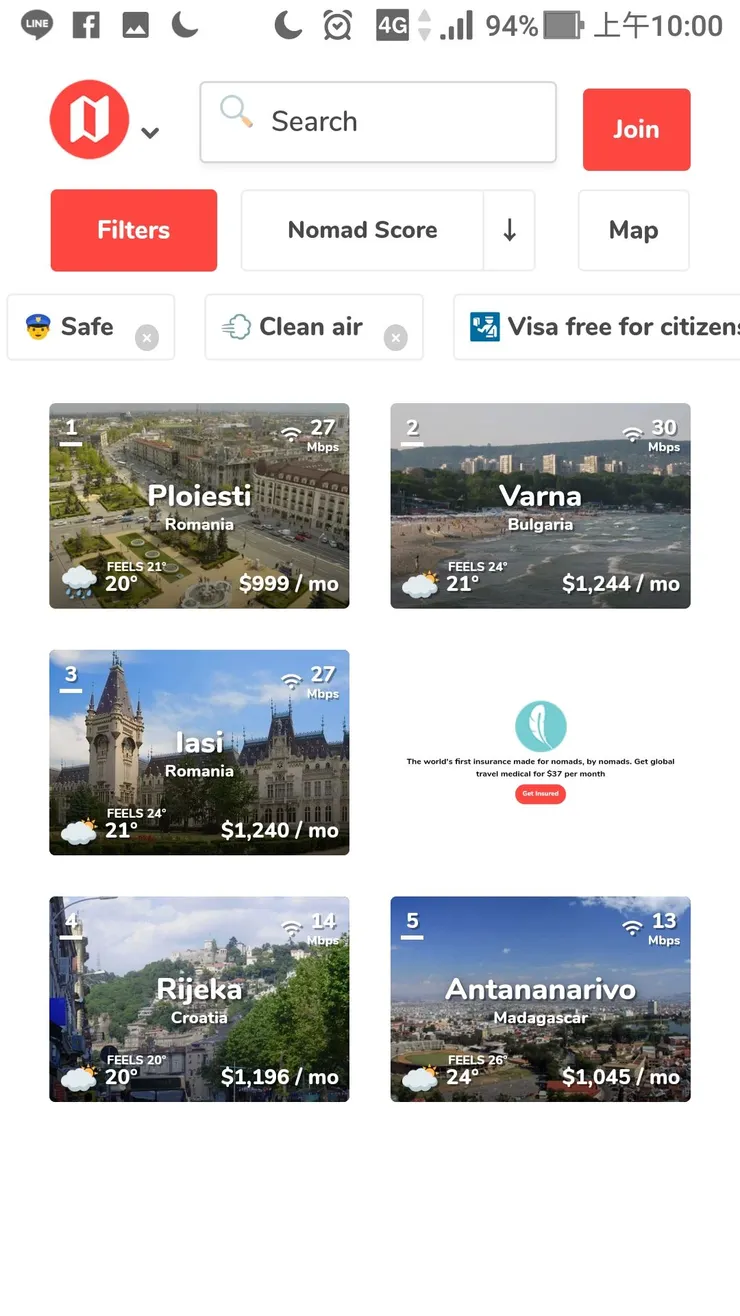Open the Ploiesti, Romania city card
Image resolution: width=740 pixels, height=1316 pixels.
click(199, 506)
